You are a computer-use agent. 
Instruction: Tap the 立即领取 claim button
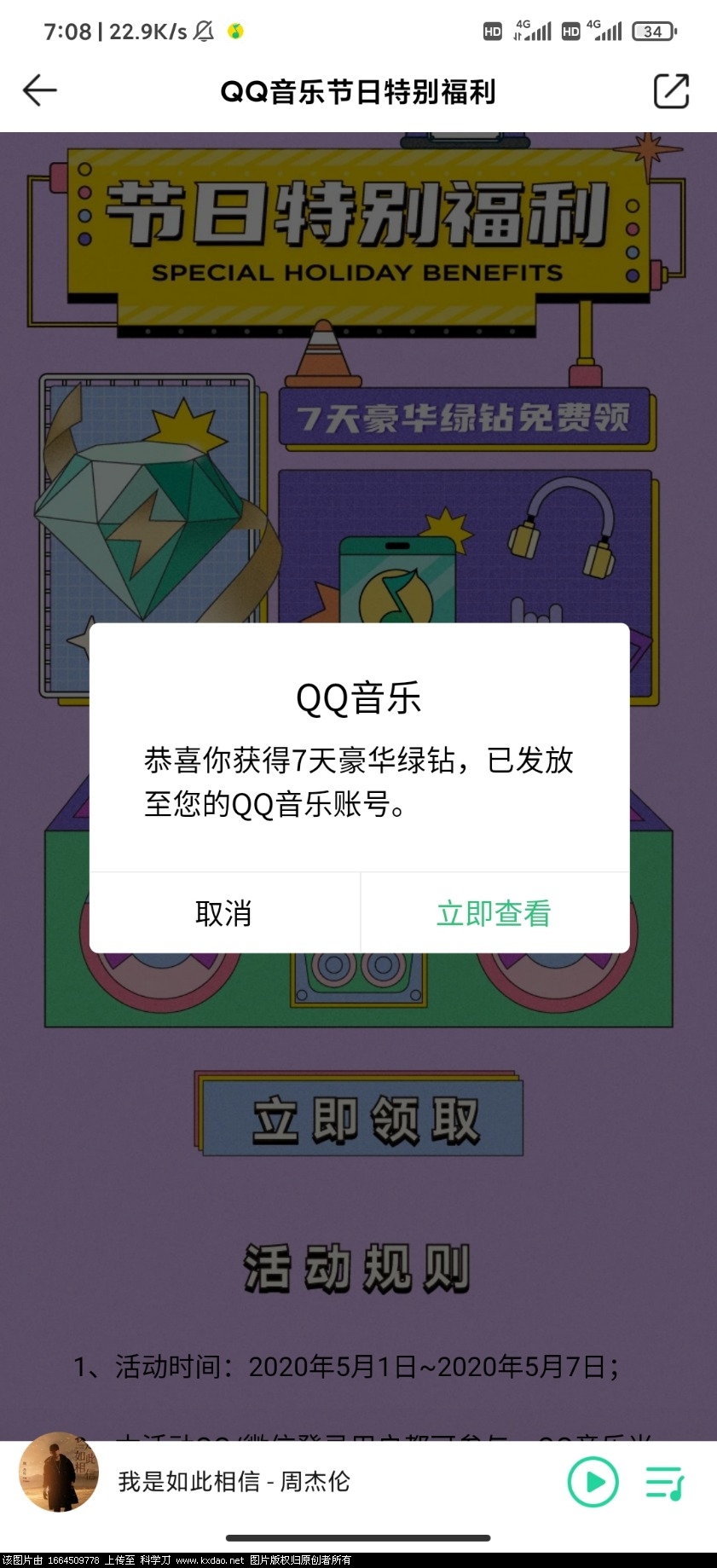pyautogui.click(x=363, y=1119)
